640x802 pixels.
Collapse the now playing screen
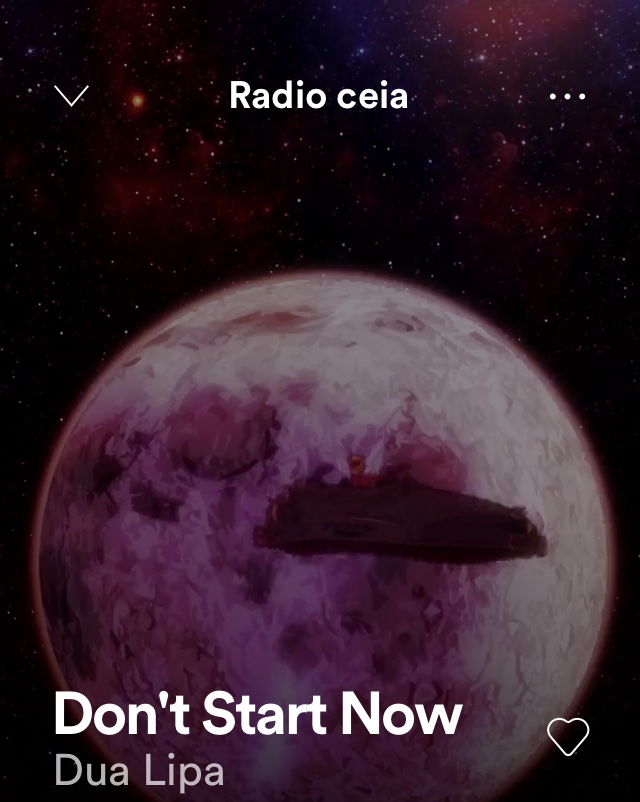[71, 96]
